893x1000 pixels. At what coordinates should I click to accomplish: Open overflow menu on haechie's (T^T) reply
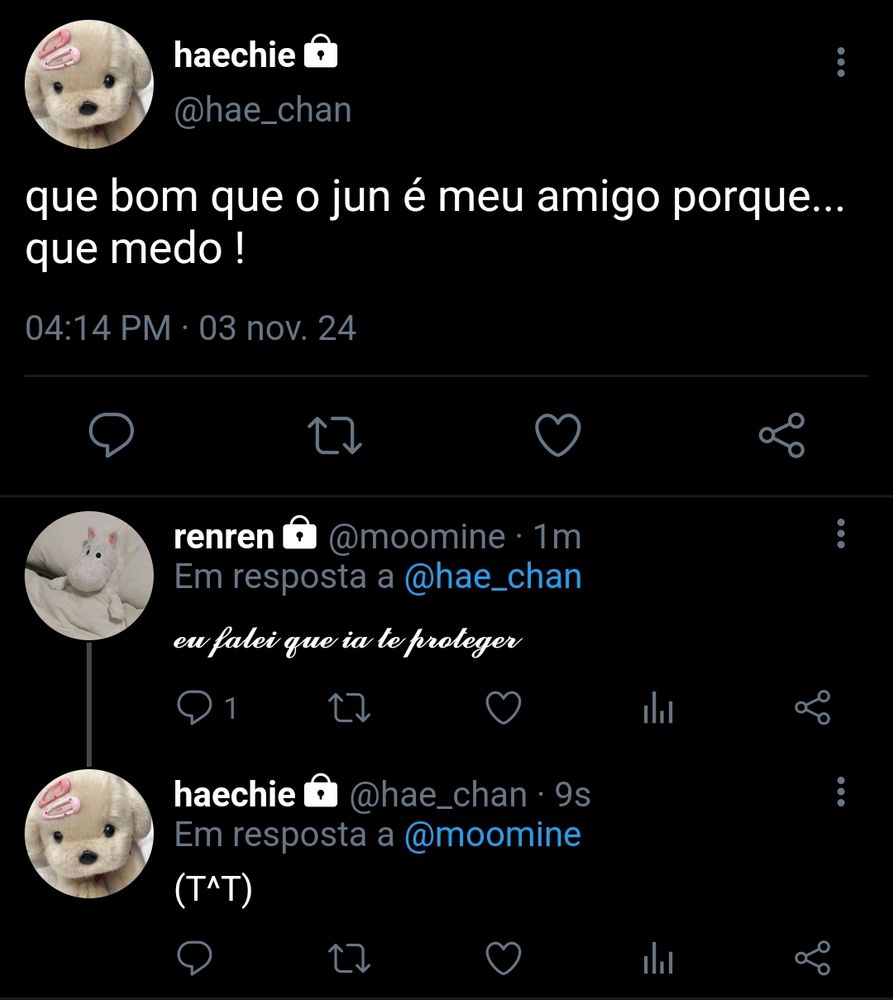tap(840, 791)
